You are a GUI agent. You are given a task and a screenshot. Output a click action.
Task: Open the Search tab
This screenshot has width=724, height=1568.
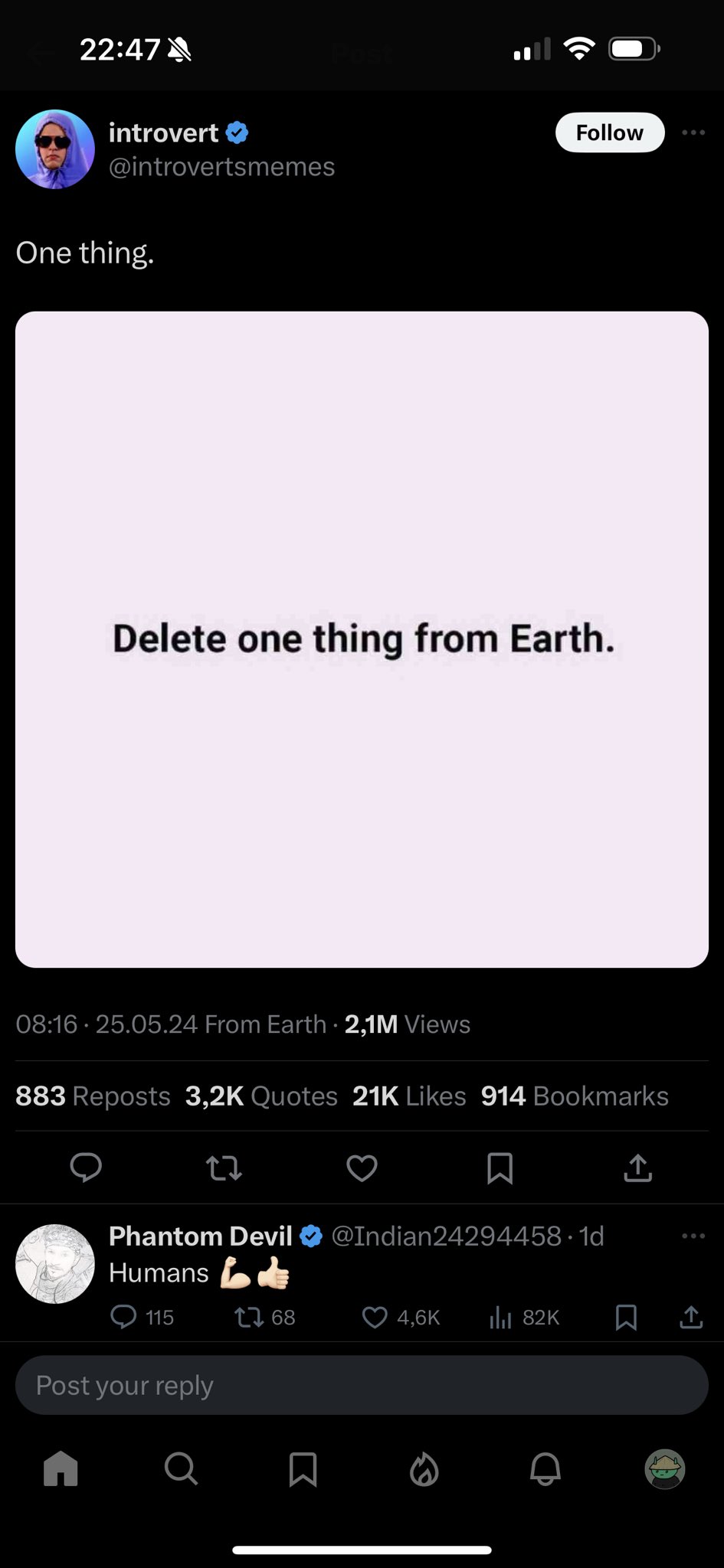pyautogui.click(x=182, y=1468)
